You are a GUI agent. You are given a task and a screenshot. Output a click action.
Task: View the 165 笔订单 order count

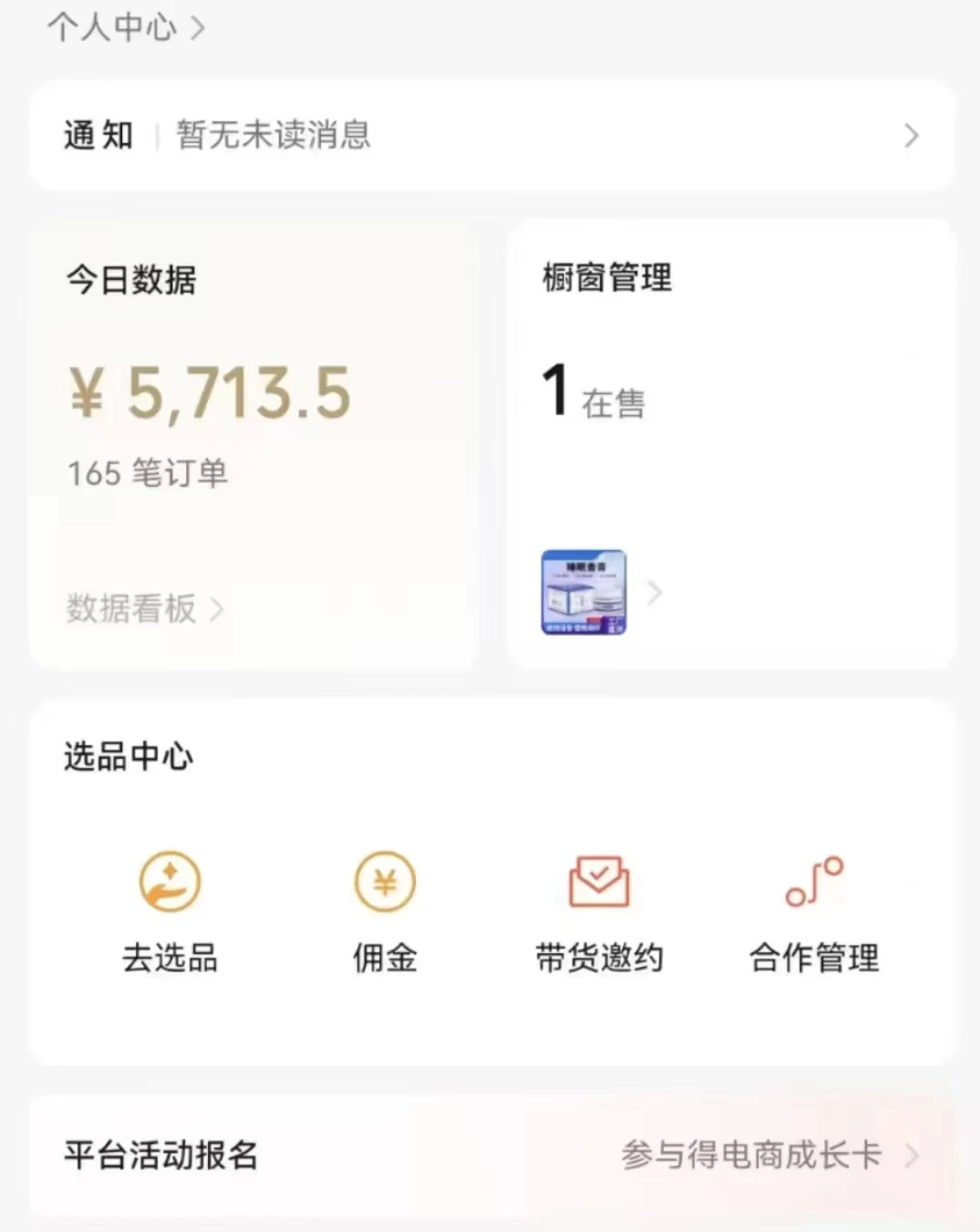pos(148,472)
